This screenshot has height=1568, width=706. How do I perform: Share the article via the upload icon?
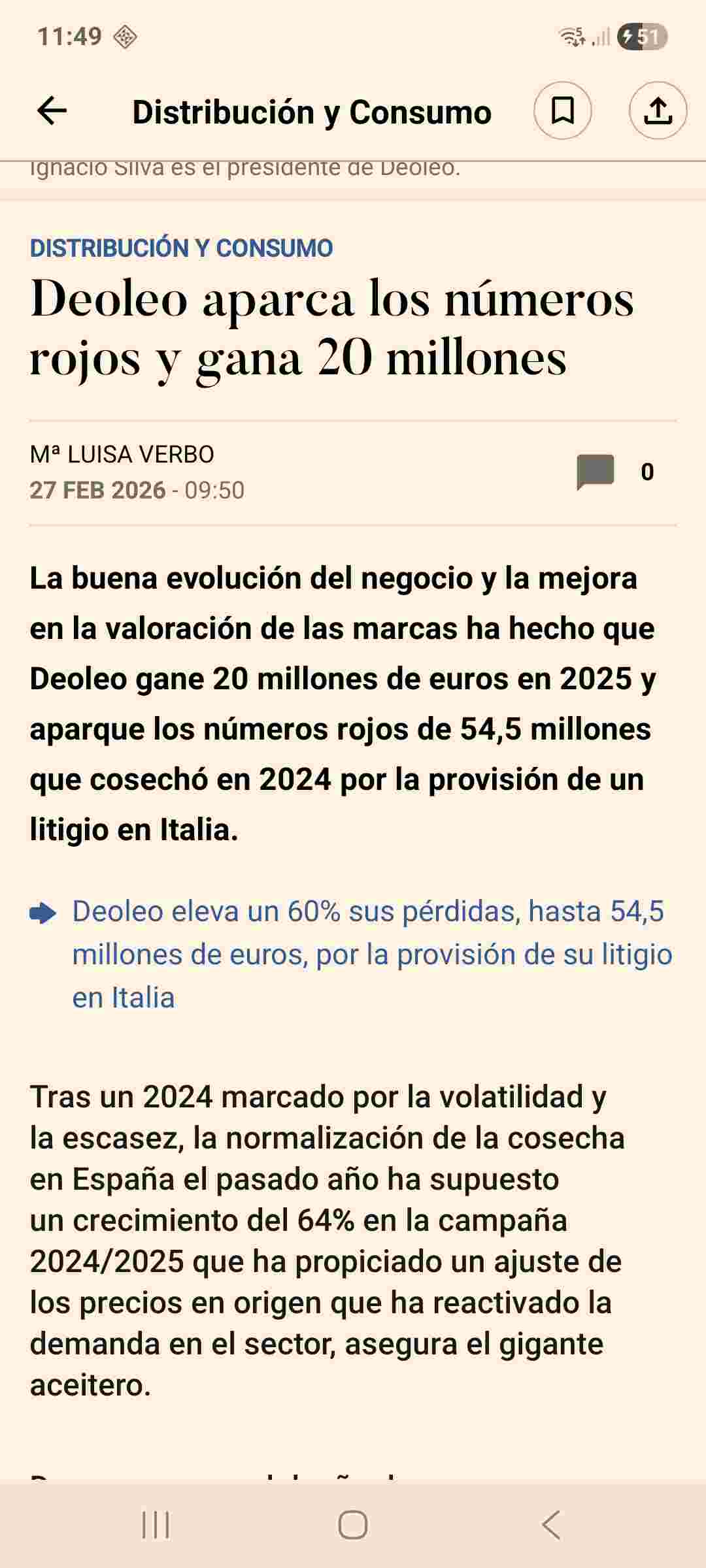(658, 110)
